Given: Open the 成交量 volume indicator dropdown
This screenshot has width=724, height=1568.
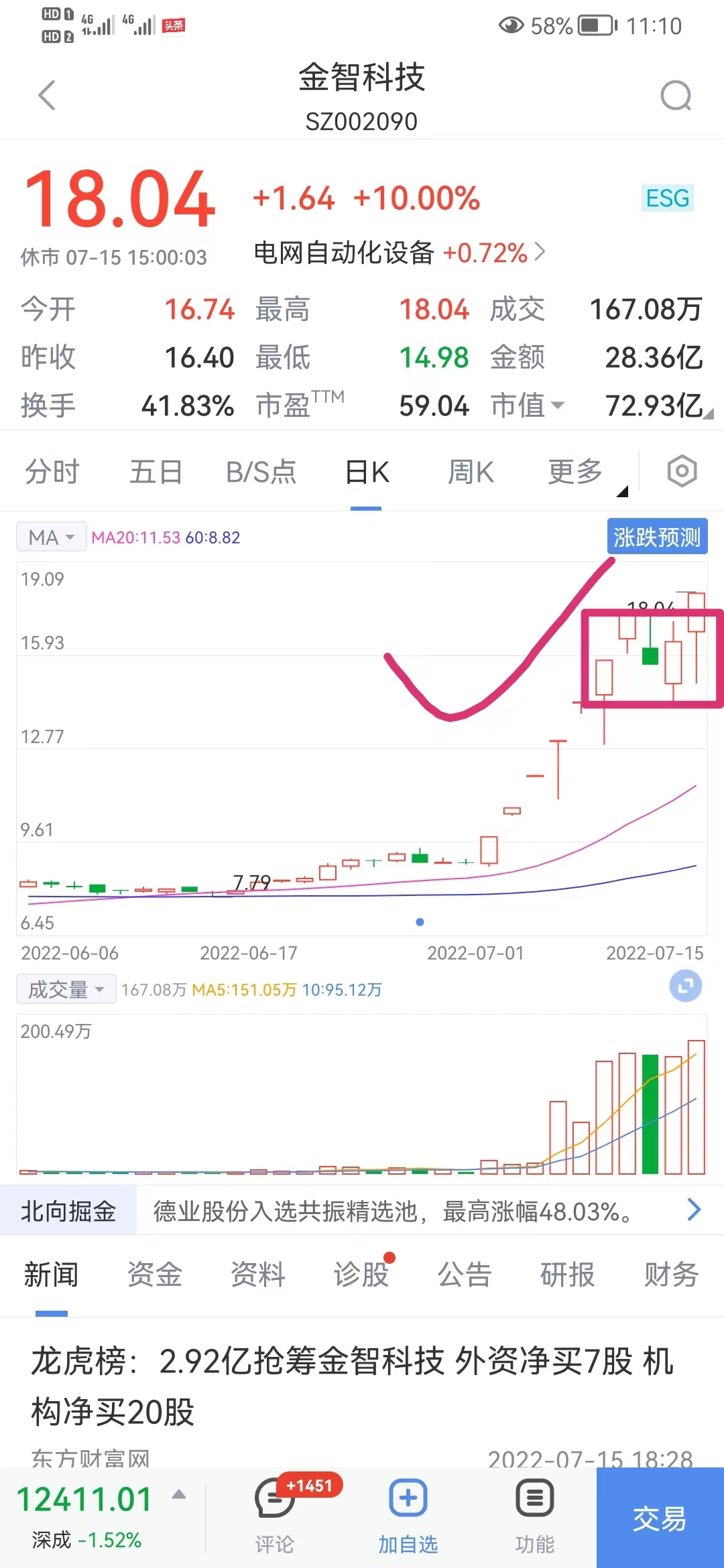Looking at the screenshot, I should click(x=65, y=989).
